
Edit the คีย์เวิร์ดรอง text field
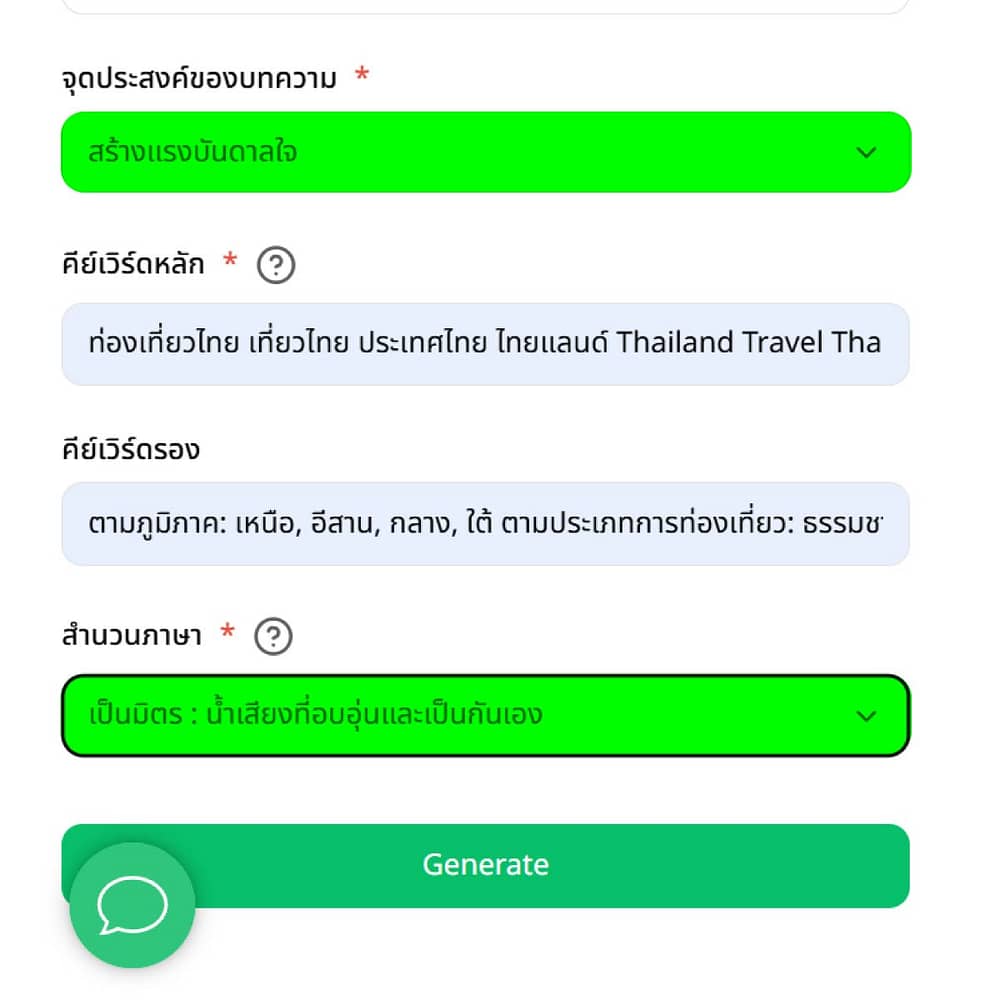tap(485, 524)
